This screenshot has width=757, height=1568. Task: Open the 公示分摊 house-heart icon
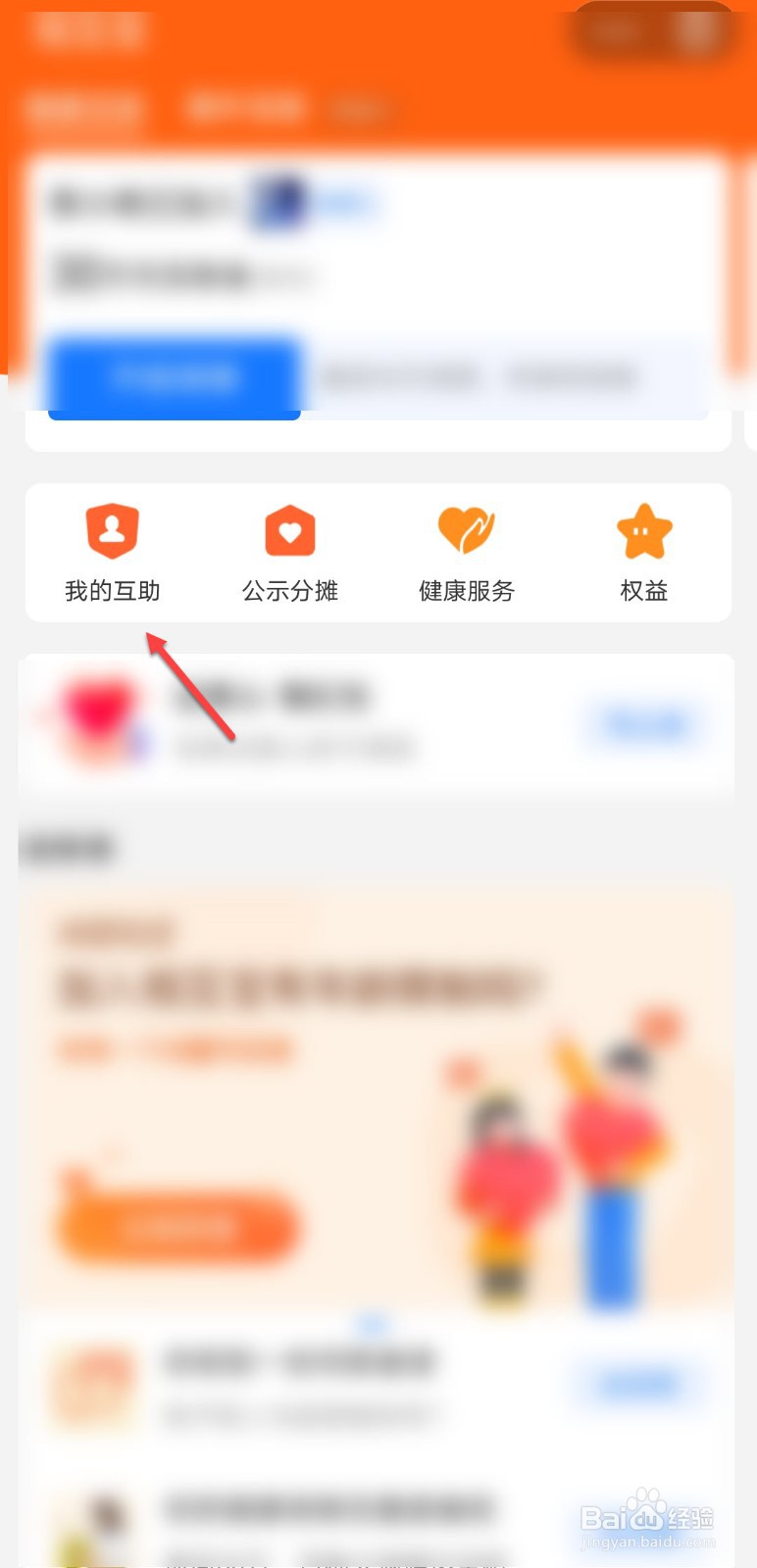289,530
